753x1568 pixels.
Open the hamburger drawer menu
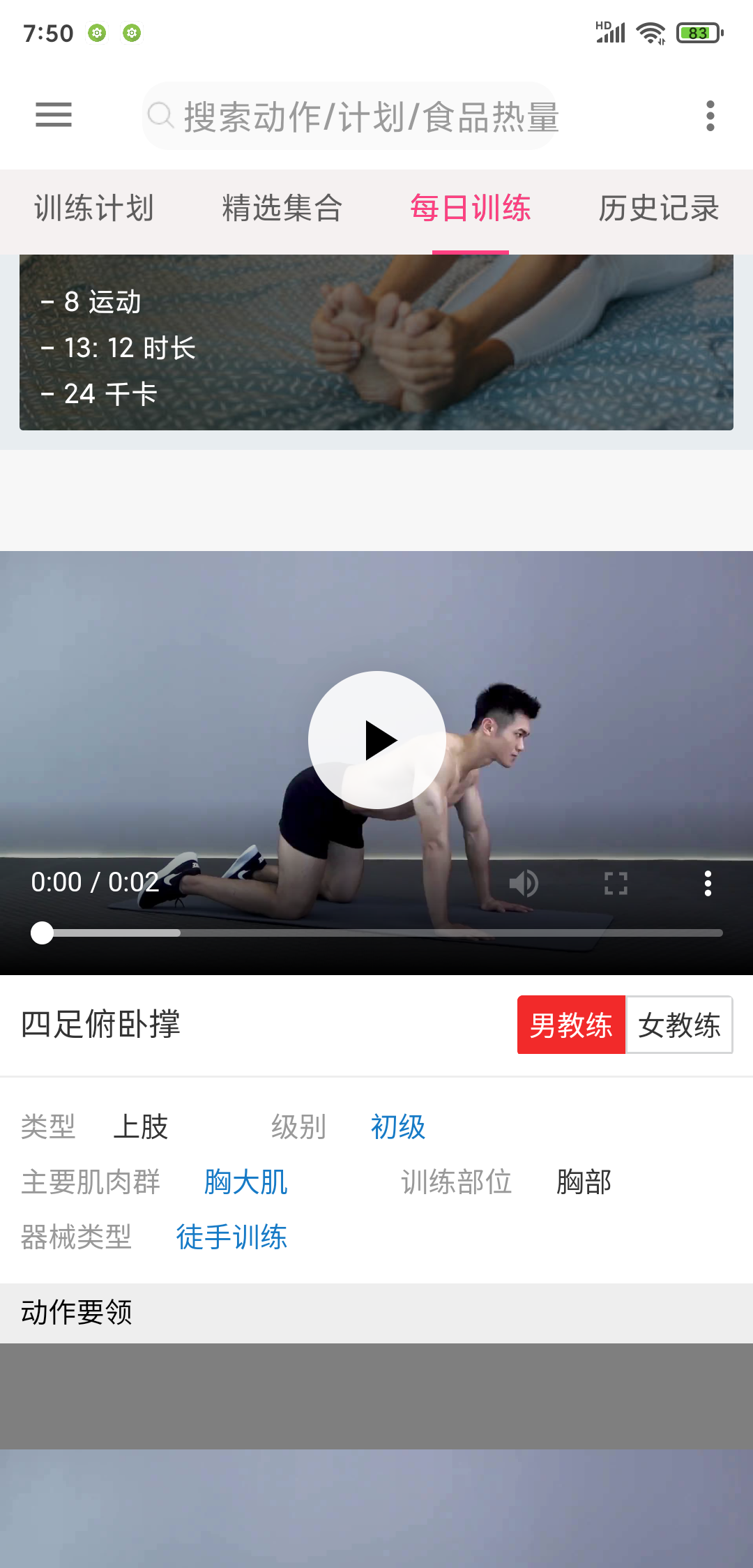(x=54, y=115)
